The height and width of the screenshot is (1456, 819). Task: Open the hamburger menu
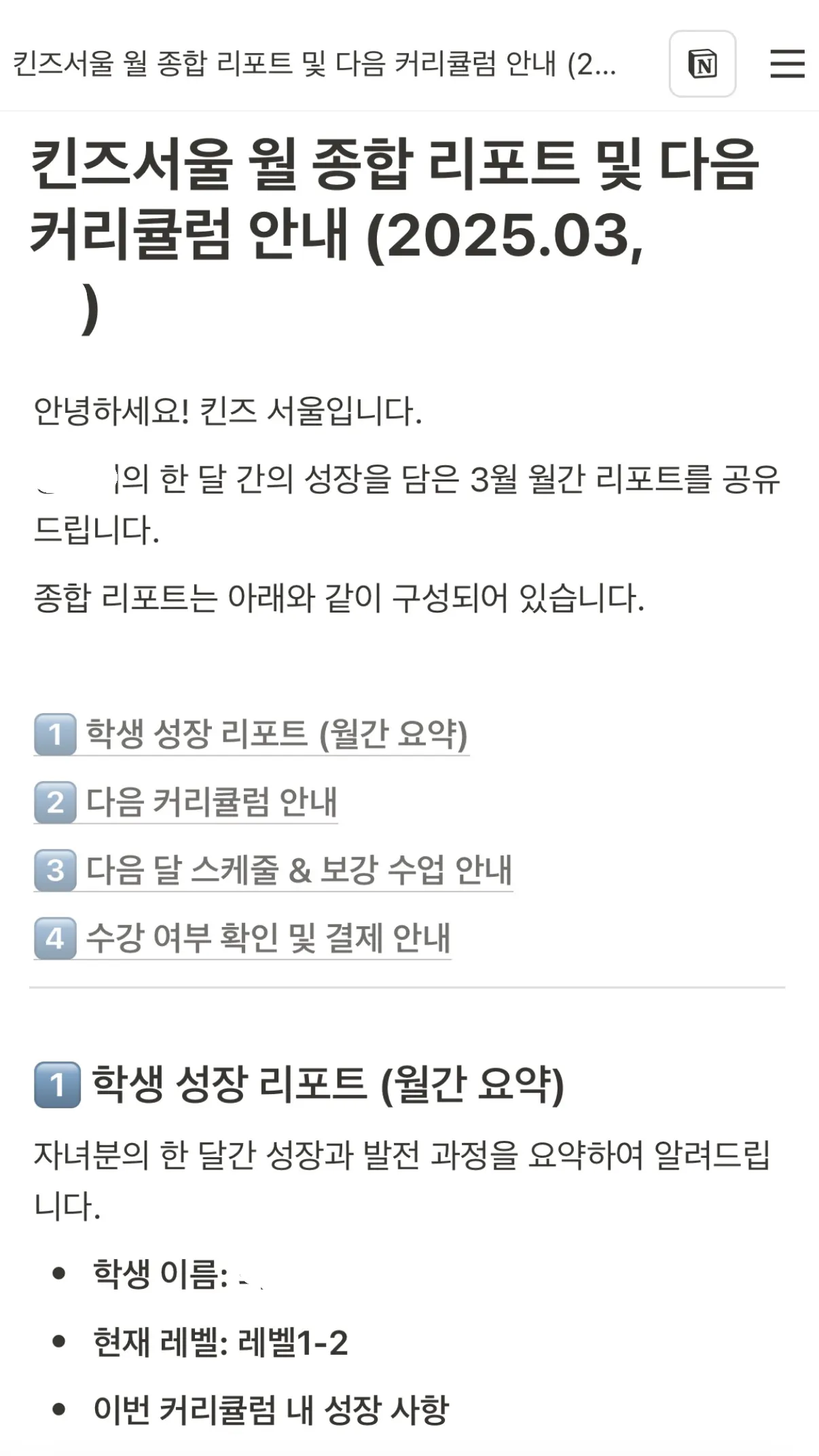[787, 64]
